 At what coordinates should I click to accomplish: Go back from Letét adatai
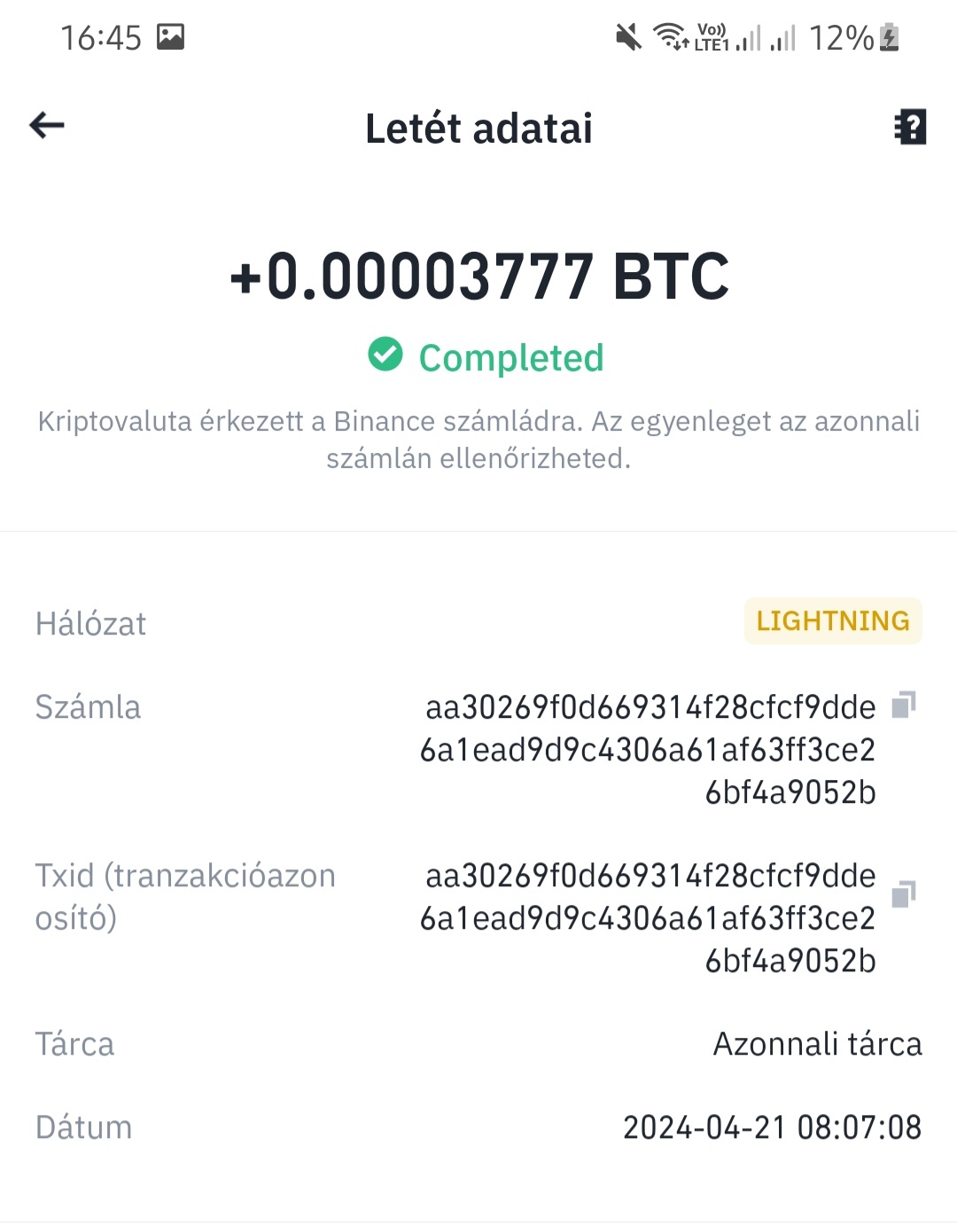click(47, 126)
